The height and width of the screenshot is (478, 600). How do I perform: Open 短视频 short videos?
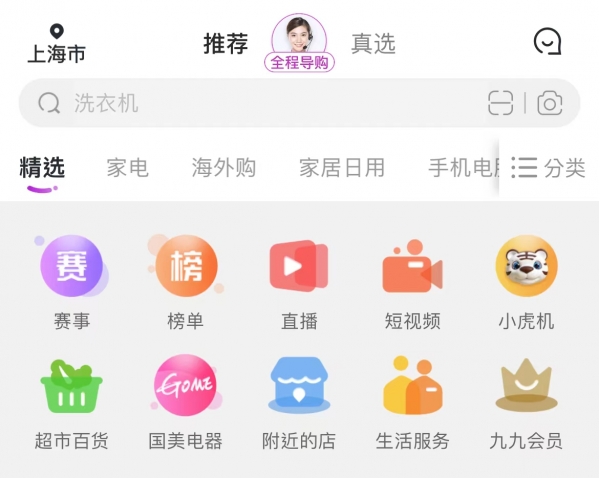pos(412,280)
